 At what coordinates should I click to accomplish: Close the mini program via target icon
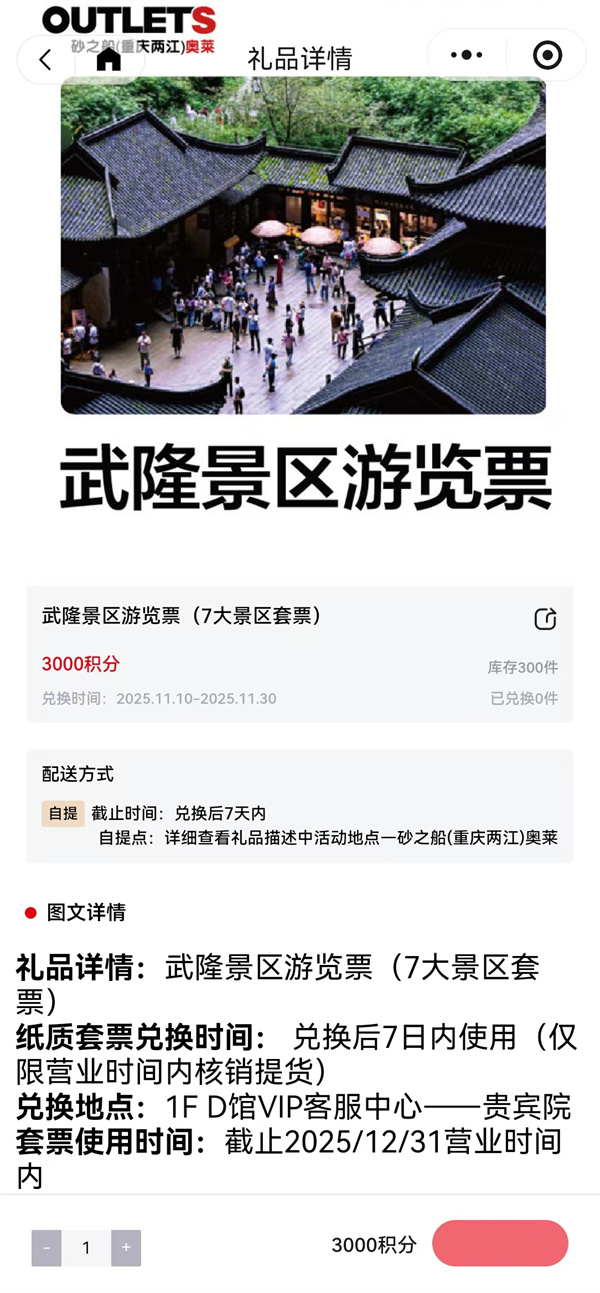(x=547, y=56)
